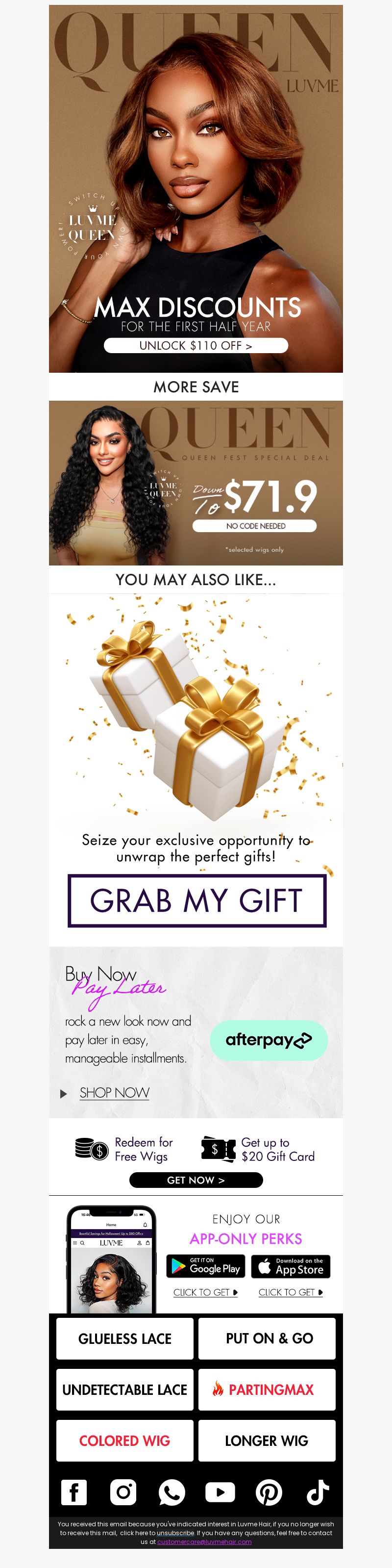The image size is (392, 1568).
Task: Open the COLORED WIG category
Action: tap(124, 1441)
